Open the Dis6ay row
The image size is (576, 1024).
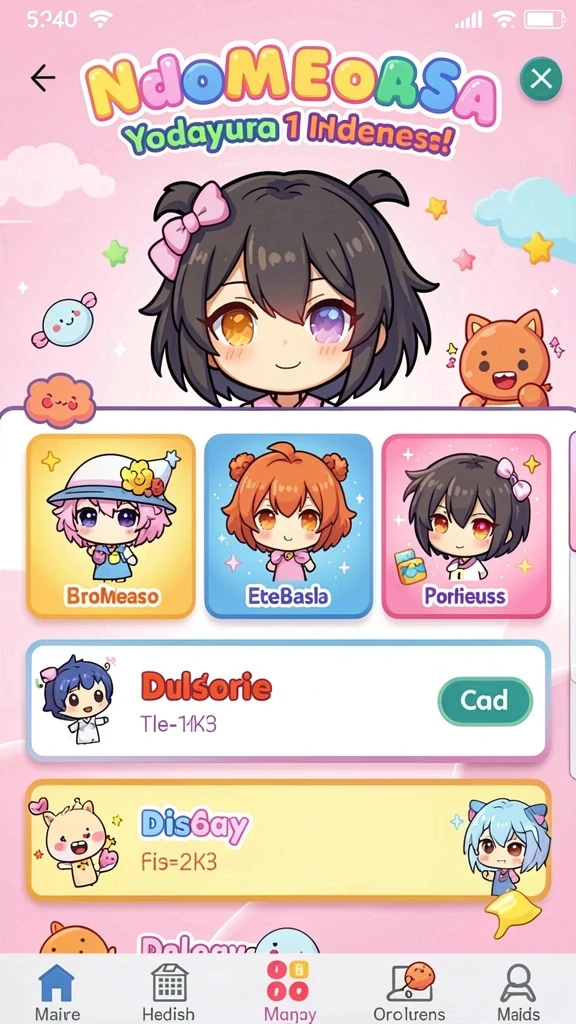pyautogui.click(x=288, y=840)
